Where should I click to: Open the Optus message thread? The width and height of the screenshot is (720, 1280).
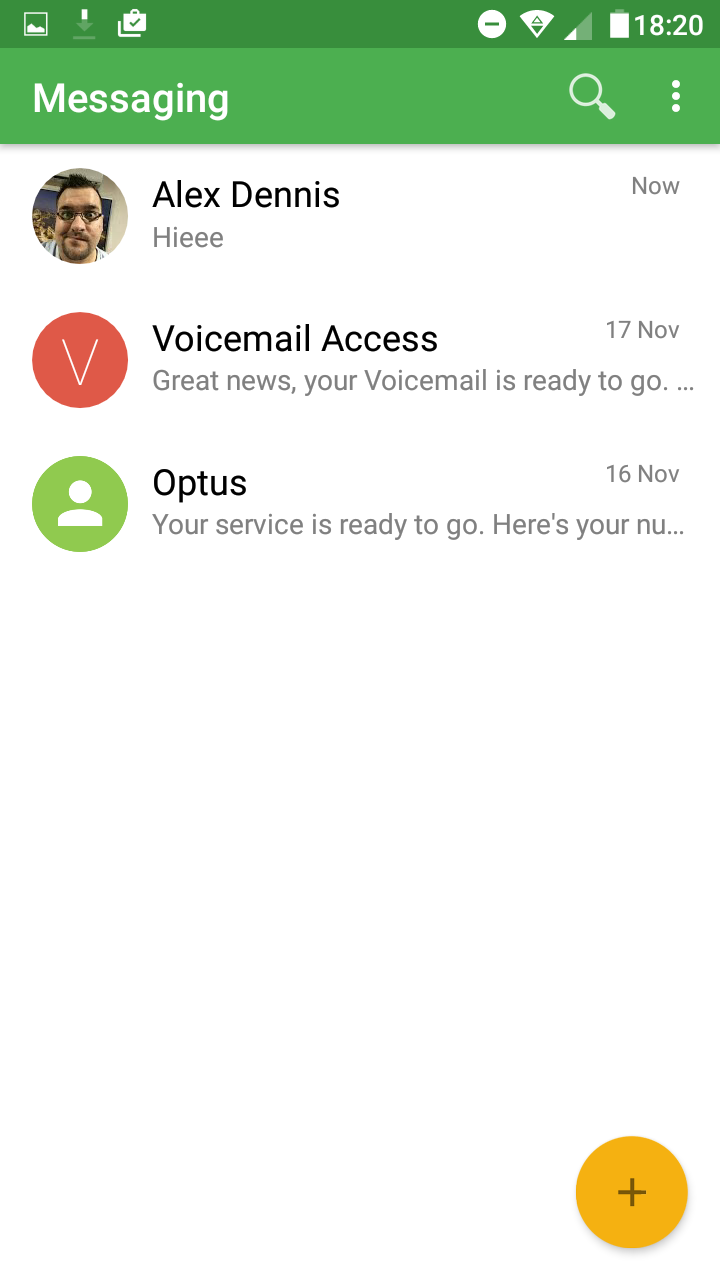point(360,504)
